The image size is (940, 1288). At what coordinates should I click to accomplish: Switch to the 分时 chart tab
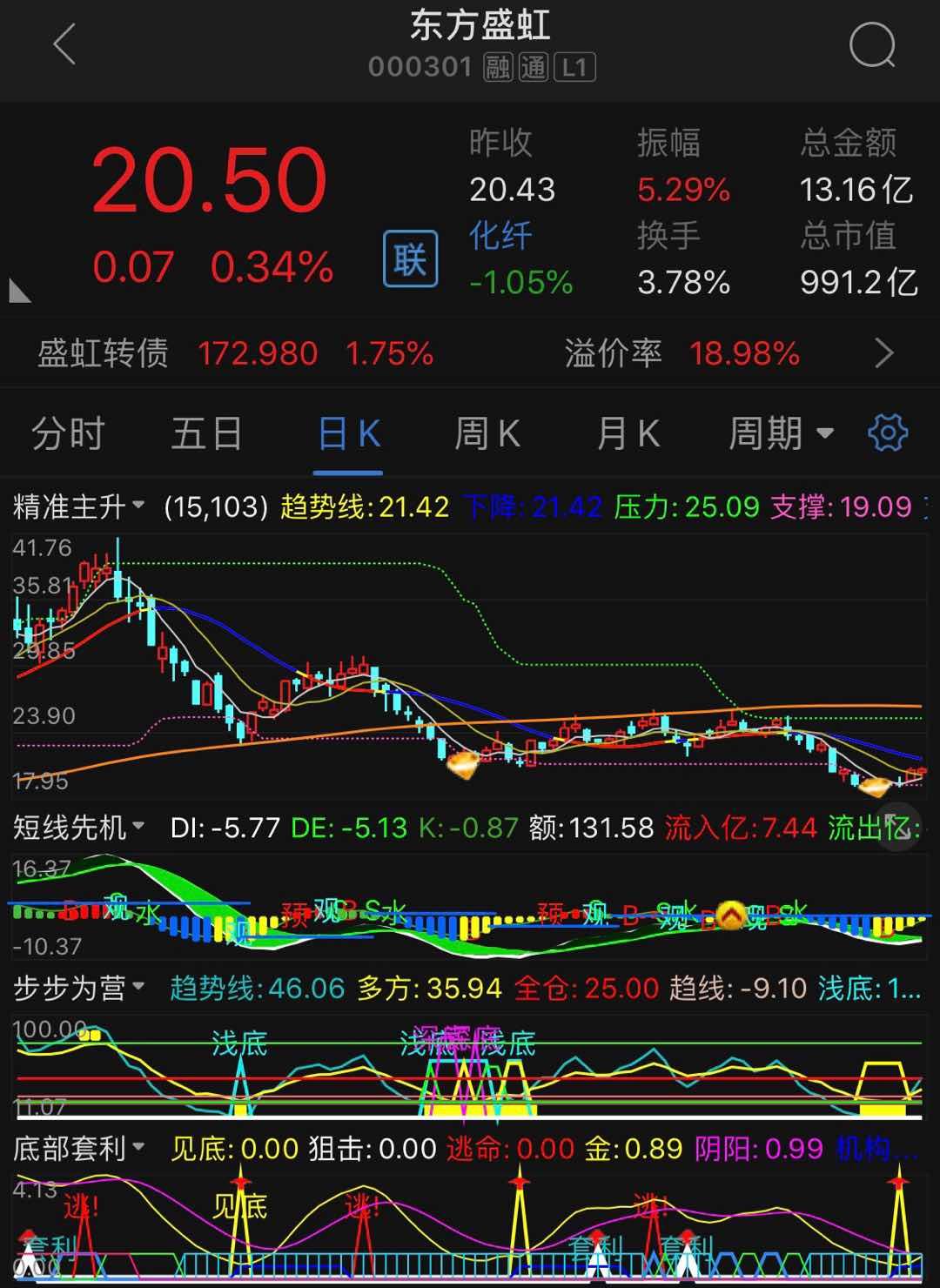click(x=68, y=433)
